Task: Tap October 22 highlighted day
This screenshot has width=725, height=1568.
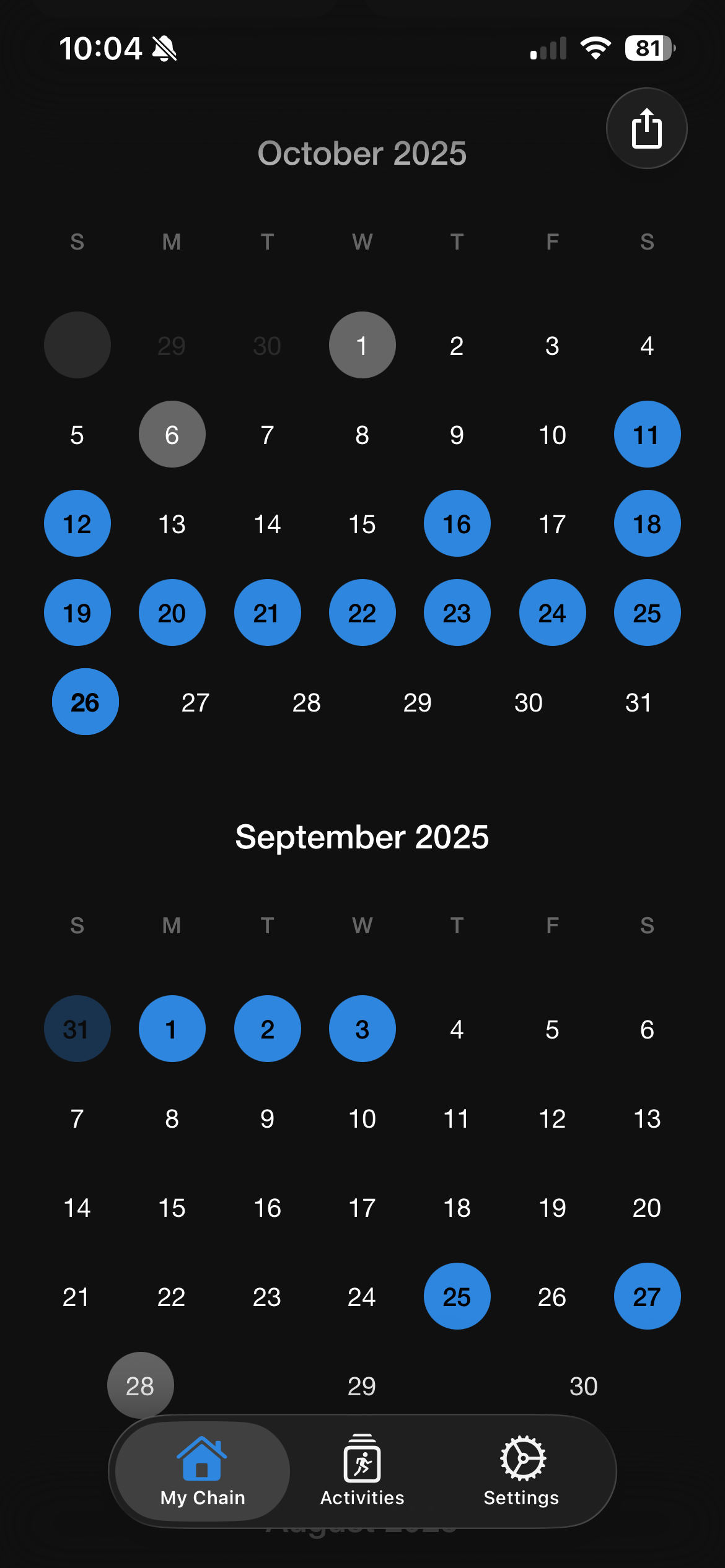Action: [x=362, y=612]
